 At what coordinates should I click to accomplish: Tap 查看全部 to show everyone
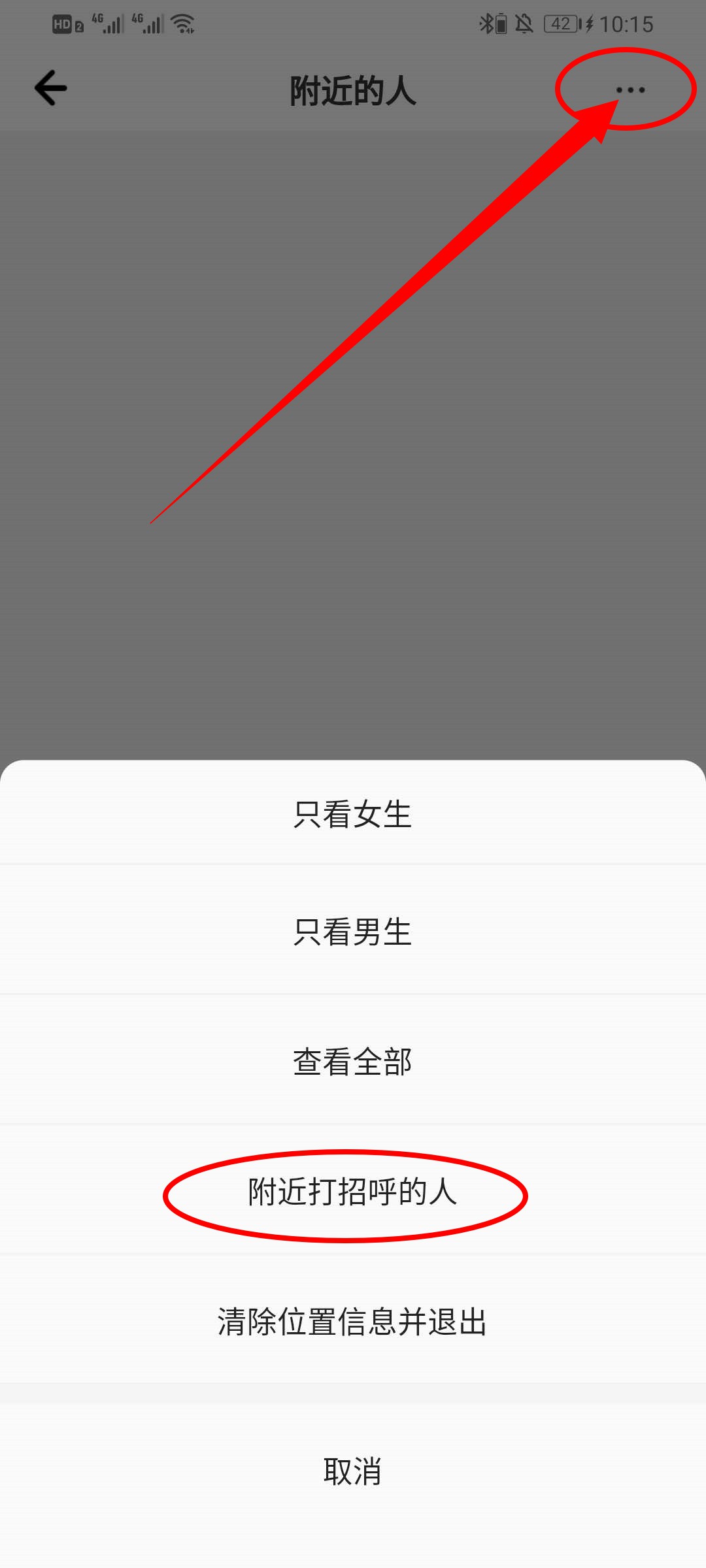(x=353, y=1061)
